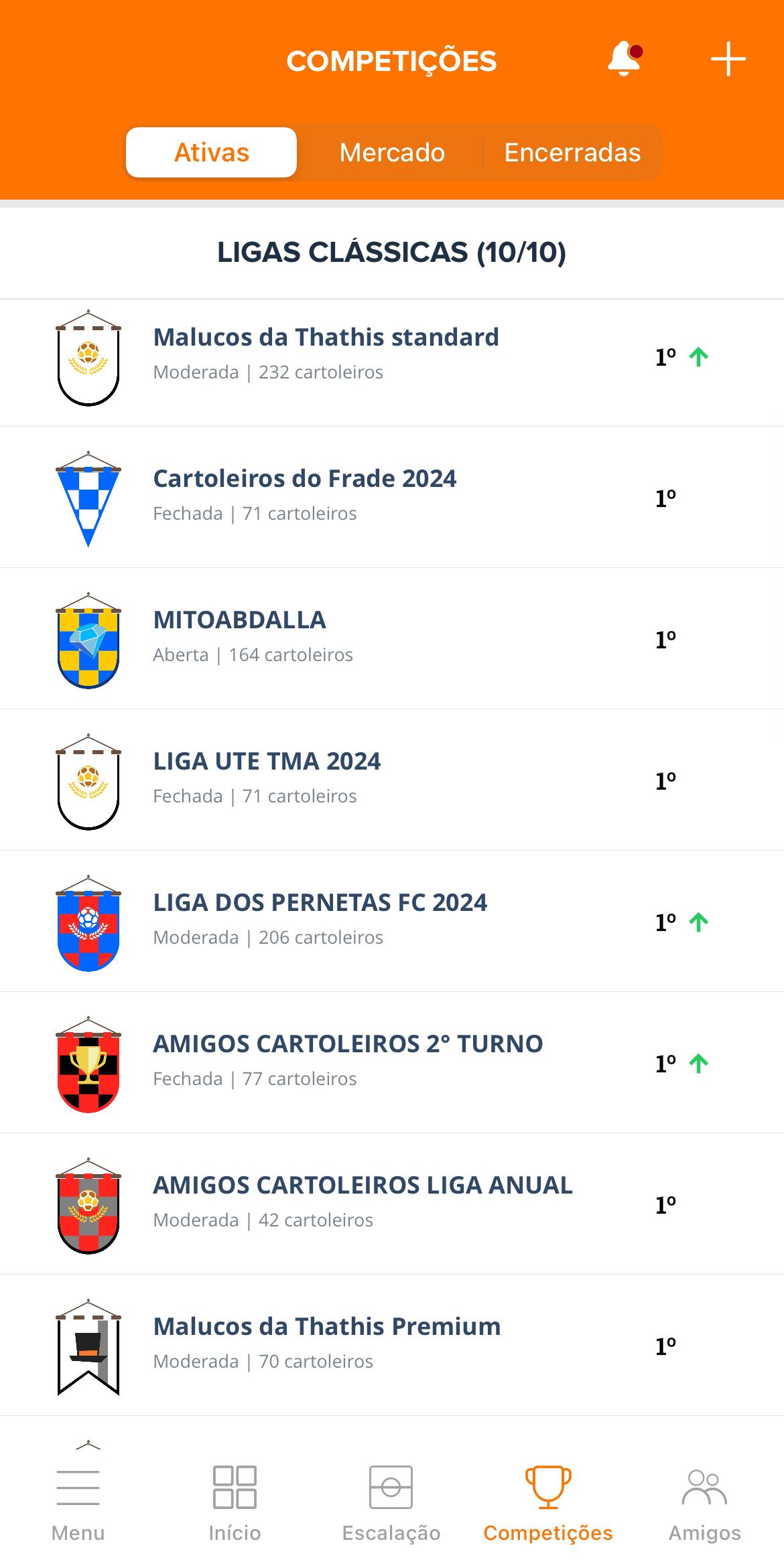Open the Amigos tab
Viewport: 784px width, 1568px height.
(x=704, y=1504)
